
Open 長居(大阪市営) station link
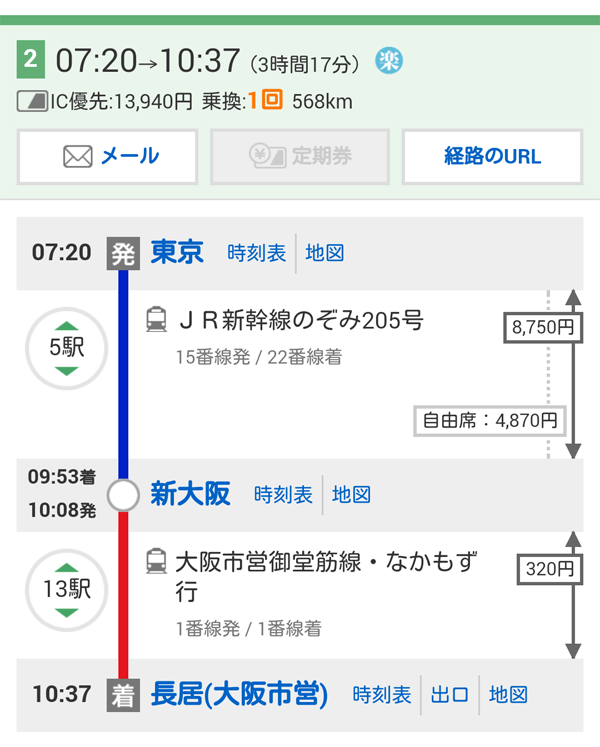[239, 694]
